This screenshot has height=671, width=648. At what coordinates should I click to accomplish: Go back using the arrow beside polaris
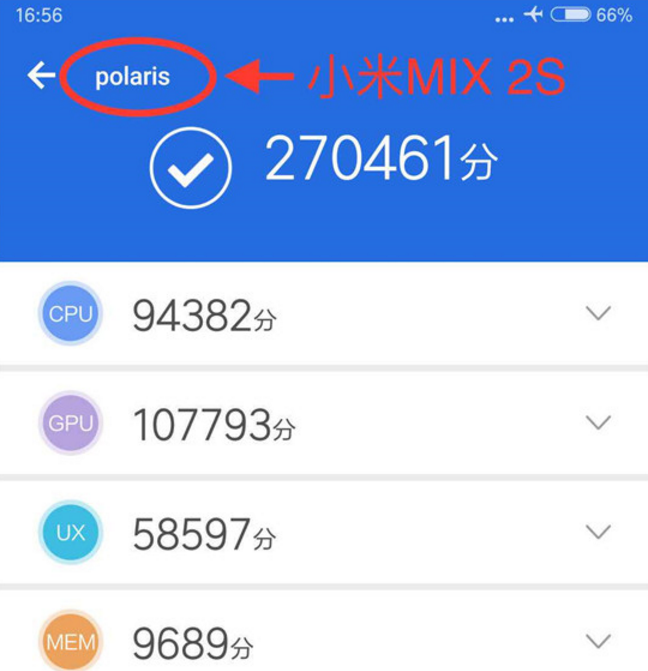(41, 76)
